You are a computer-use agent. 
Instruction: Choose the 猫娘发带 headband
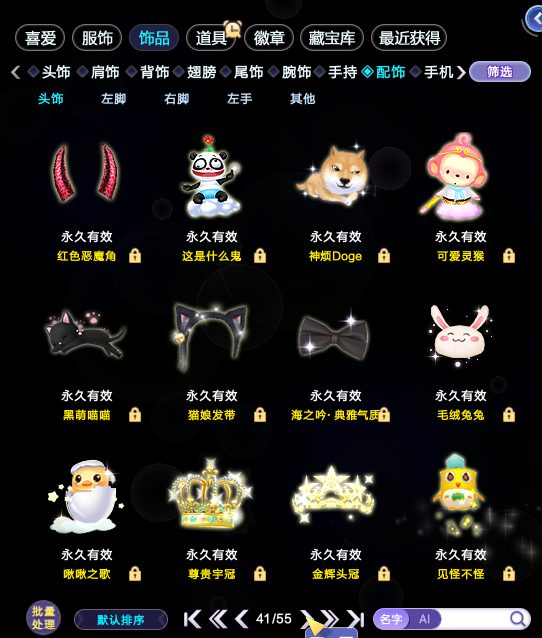[212, 360]
